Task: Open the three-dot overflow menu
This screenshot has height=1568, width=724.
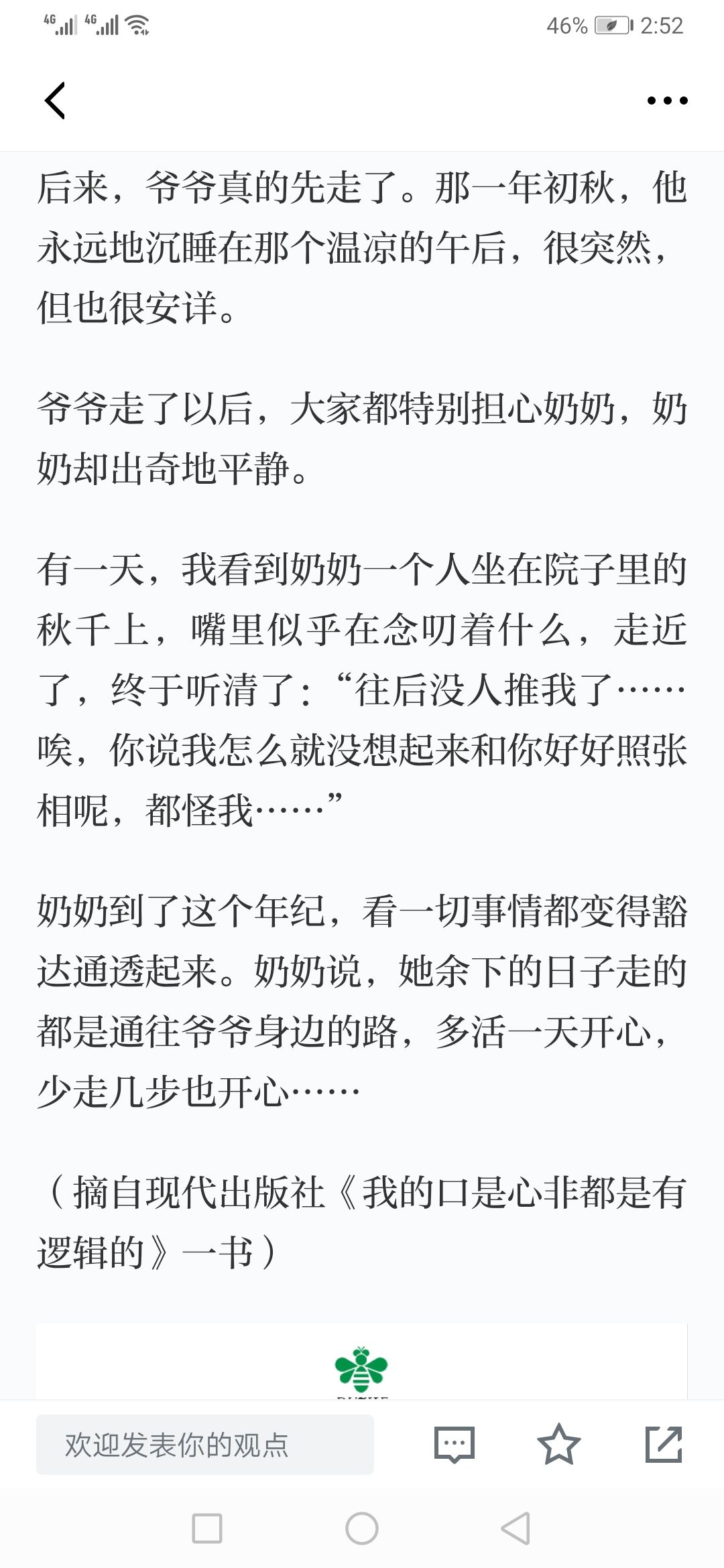Action: click(667, 101)
